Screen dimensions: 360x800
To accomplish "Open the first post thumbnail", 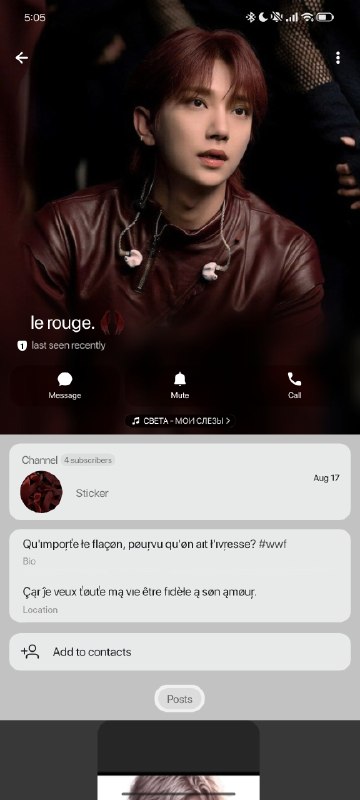I will point(178,760).
